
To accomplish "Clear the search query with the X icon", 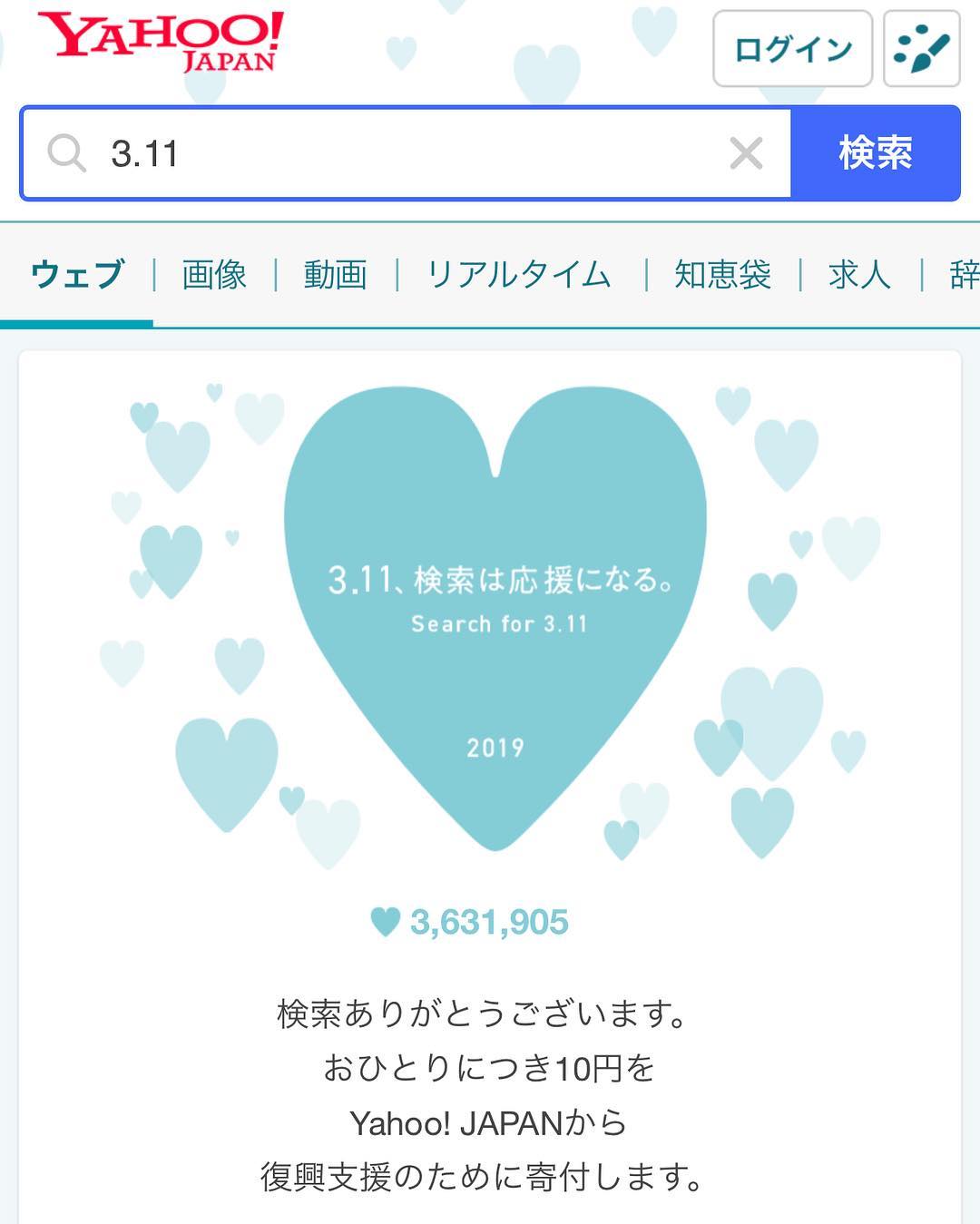I will tap(746, 153).
